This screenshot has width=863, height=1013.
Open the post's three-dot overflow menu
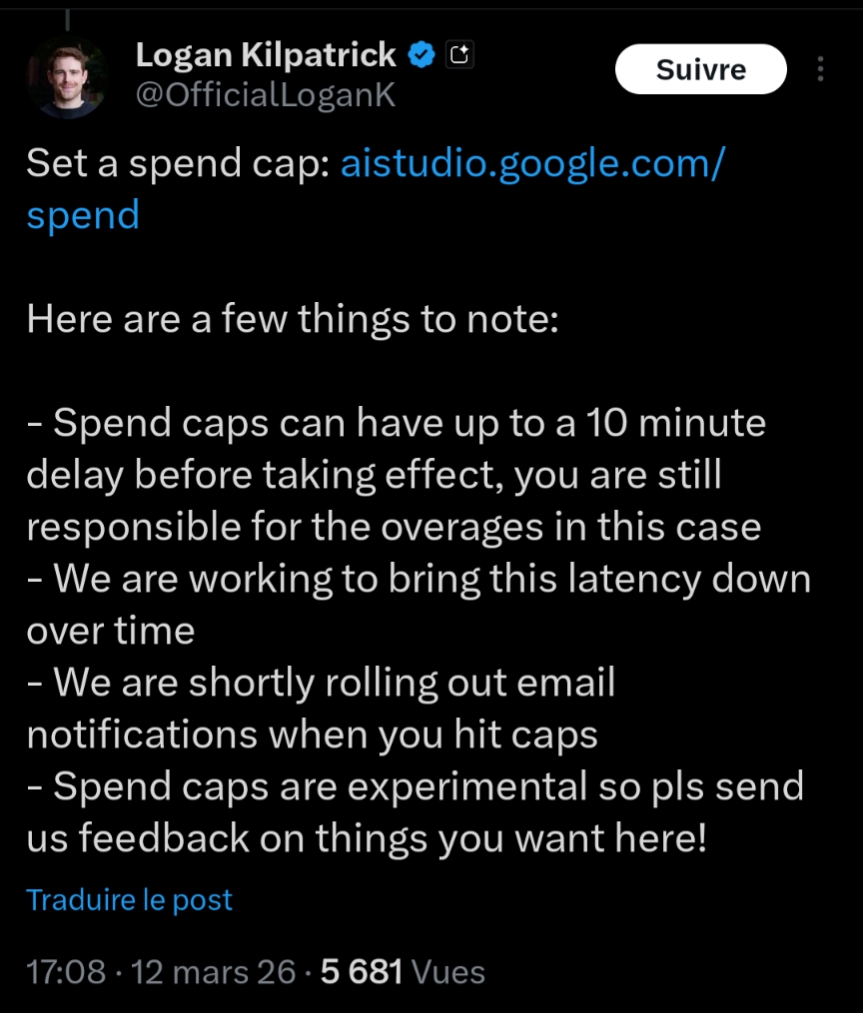point(821,70)
